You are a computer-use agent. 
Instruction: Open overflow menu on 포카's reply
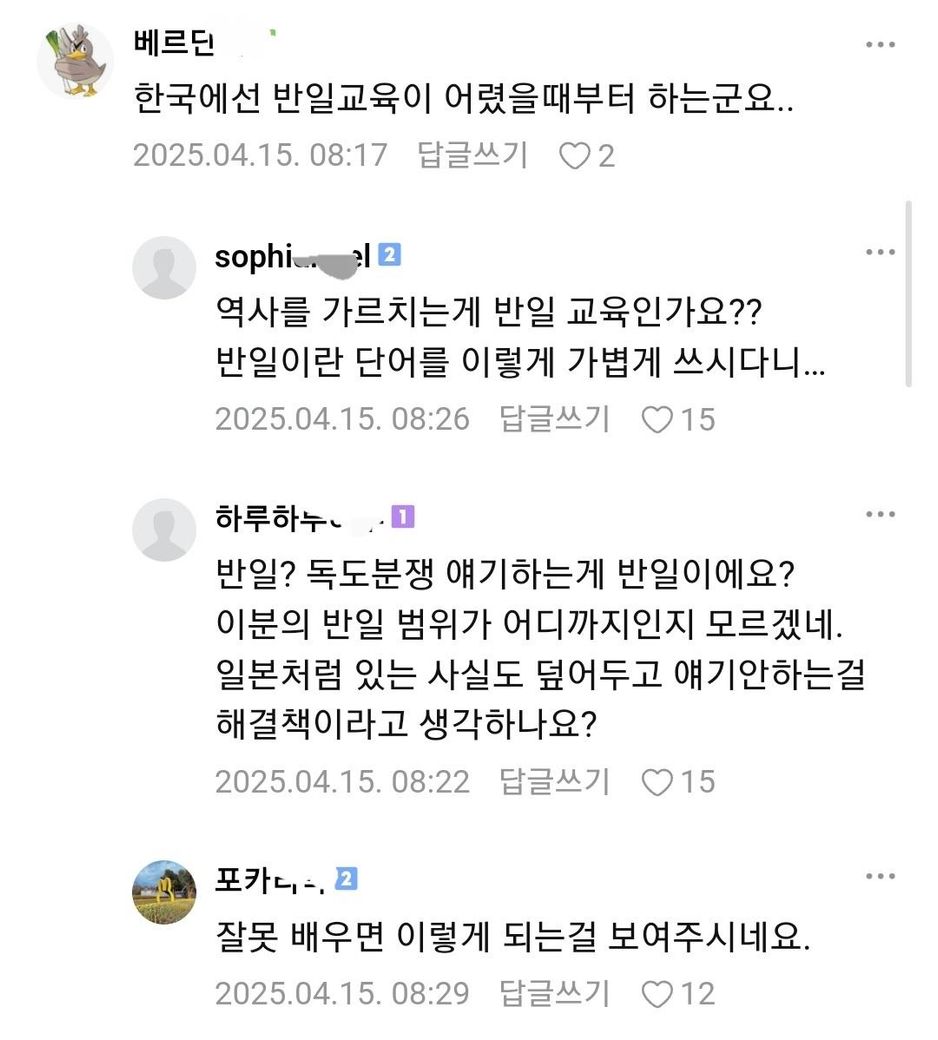(880, 876)
